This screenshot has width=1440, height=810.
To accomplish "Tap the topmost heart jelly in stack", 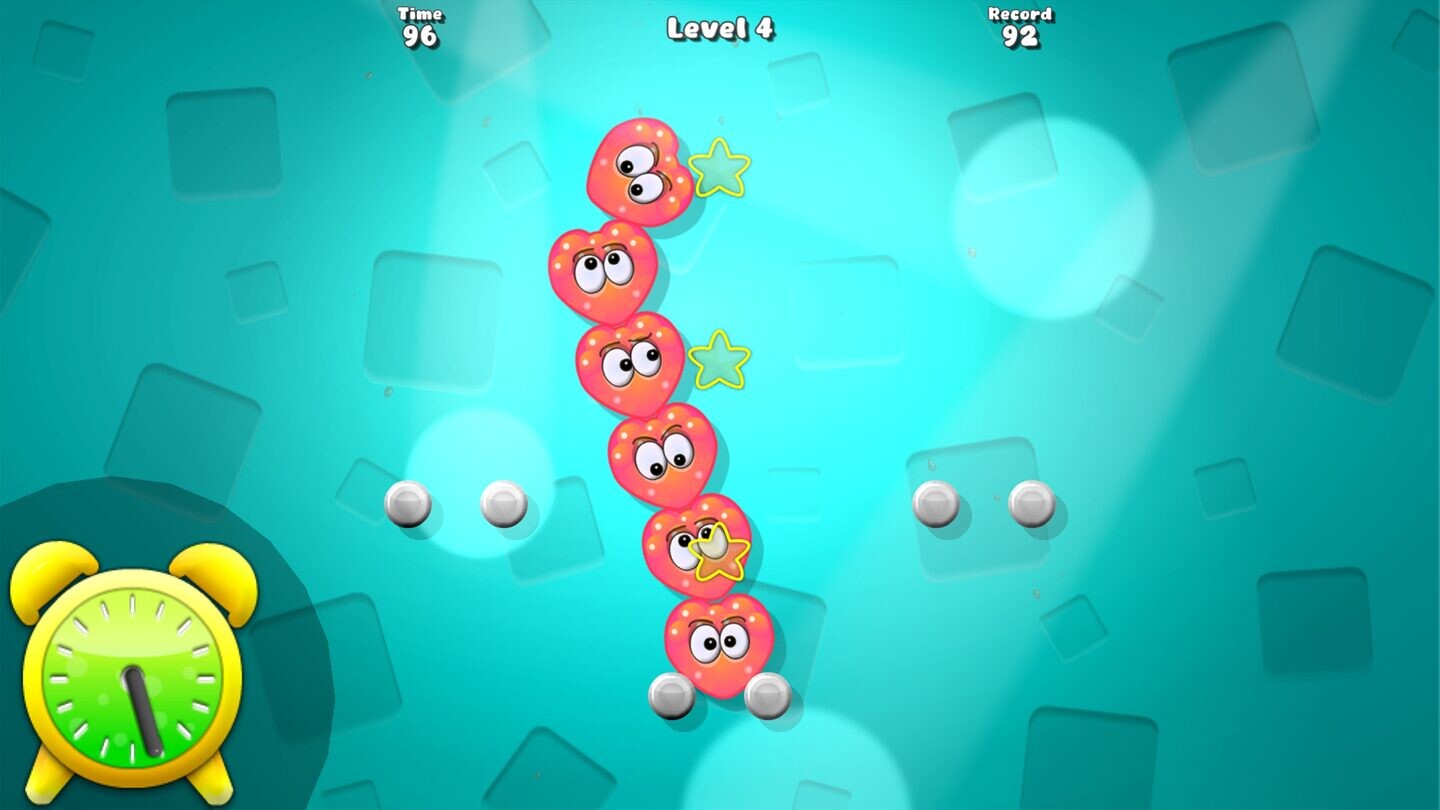I will pyautogui.click(x=640, y=173).
